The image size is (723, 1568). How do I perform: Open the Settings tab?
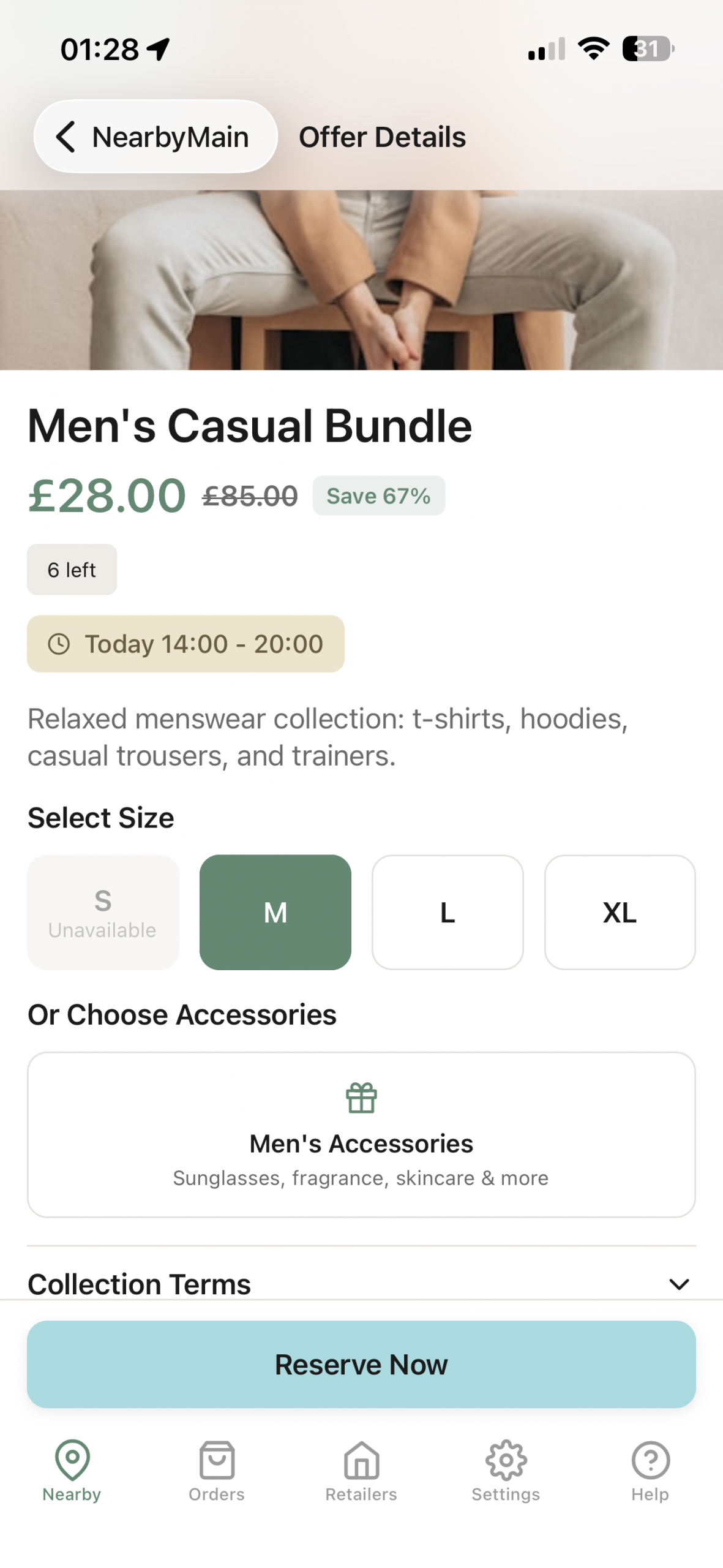tap(506, 1470)
